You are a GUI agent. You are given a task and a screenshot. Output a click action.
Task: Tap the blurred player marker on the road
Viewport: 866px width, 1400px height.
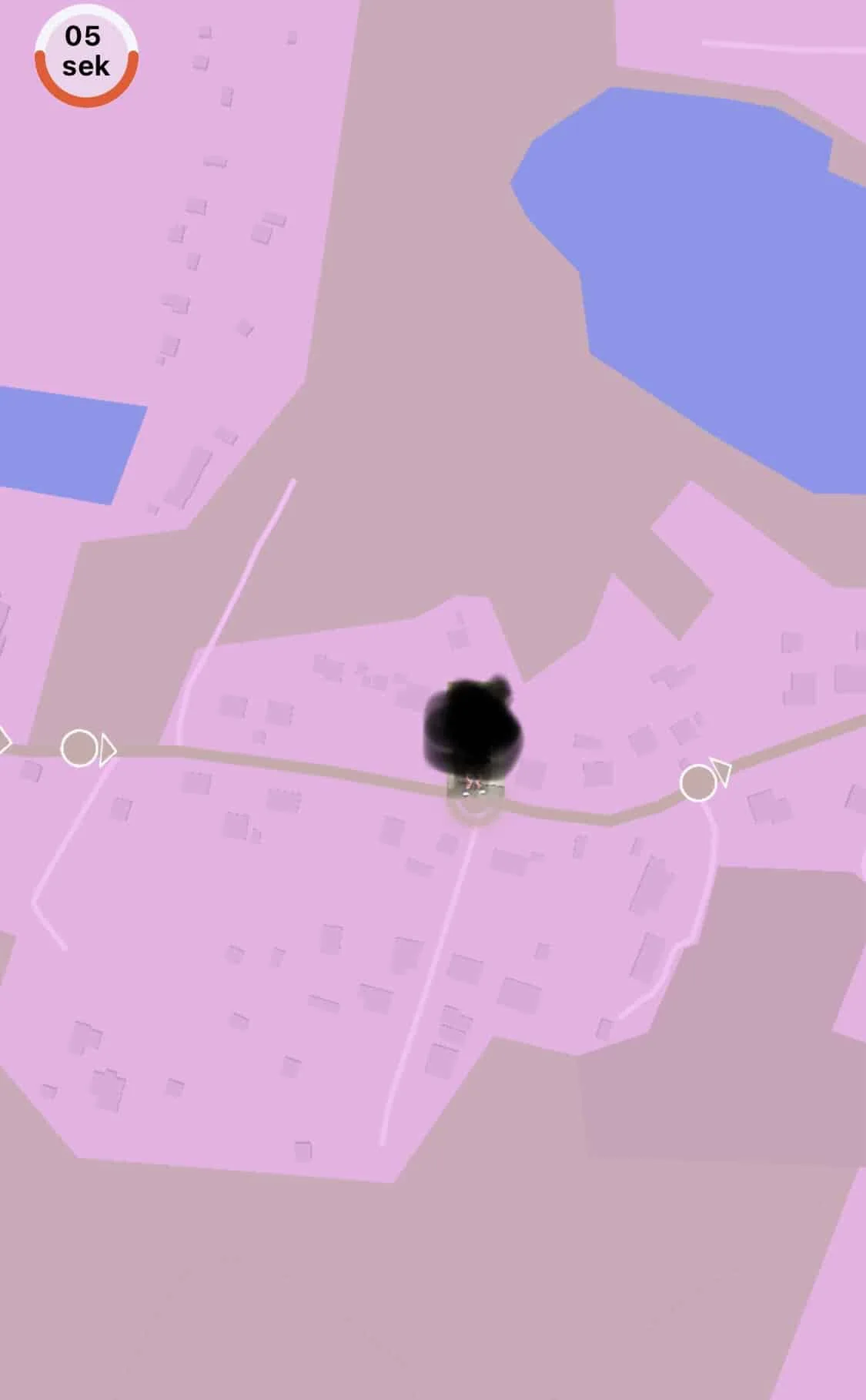point(473,732)
